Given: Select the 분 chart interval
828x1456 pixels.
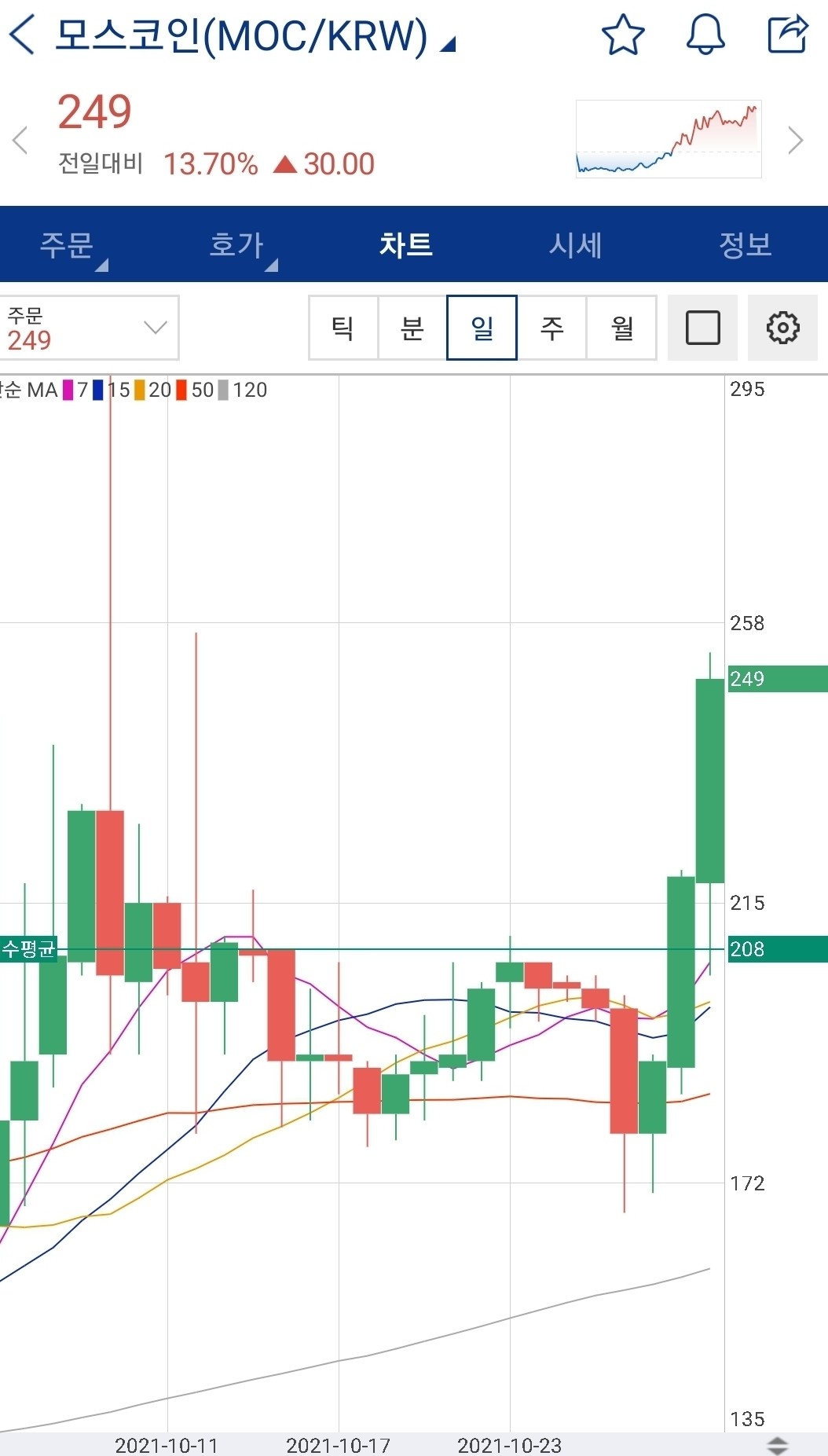Looking at the screenshot, I should pos(412,328).
